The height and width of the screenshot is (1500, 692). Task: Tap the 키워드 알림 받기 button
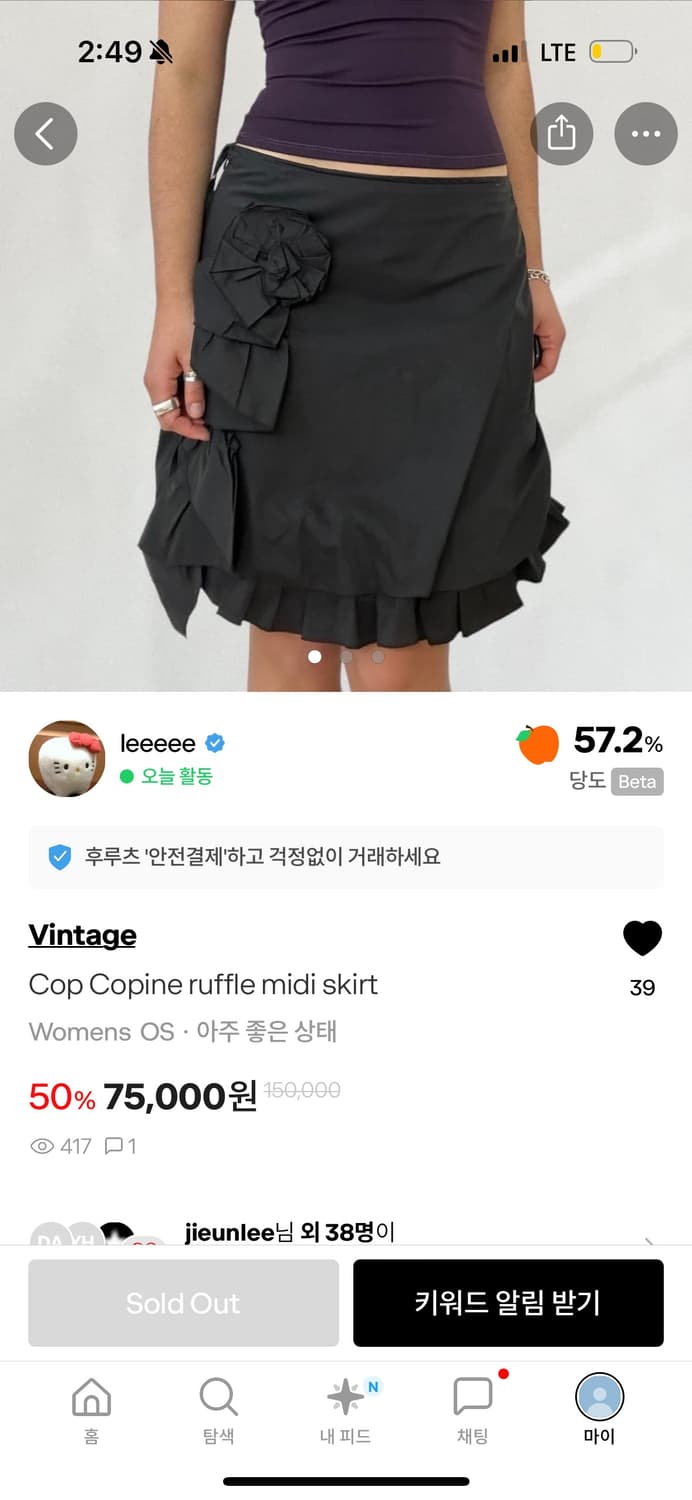(508, 1303)
